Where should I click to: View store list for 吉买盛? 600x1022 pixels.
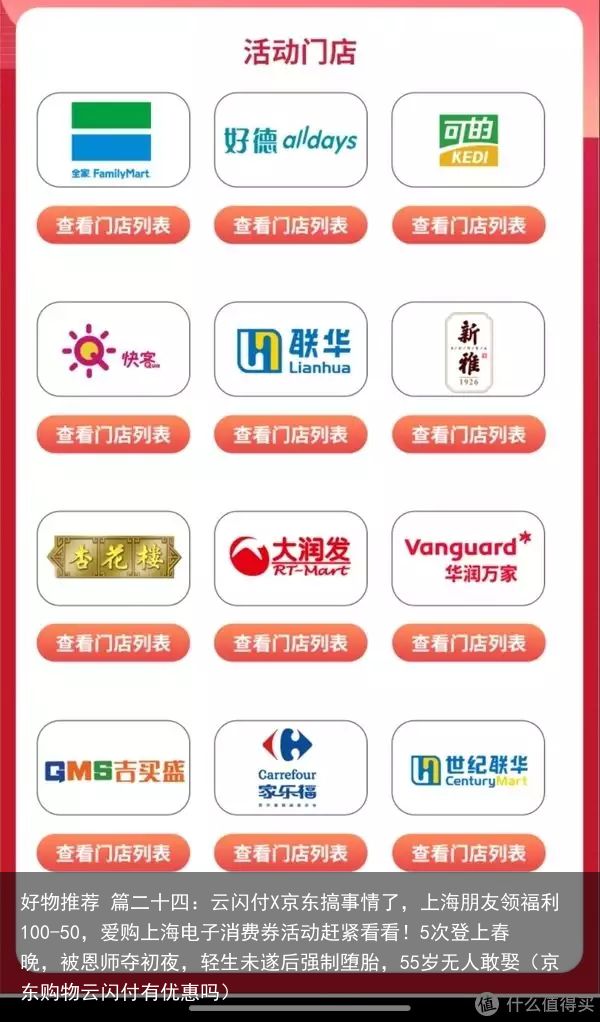[x=113, y=852]
